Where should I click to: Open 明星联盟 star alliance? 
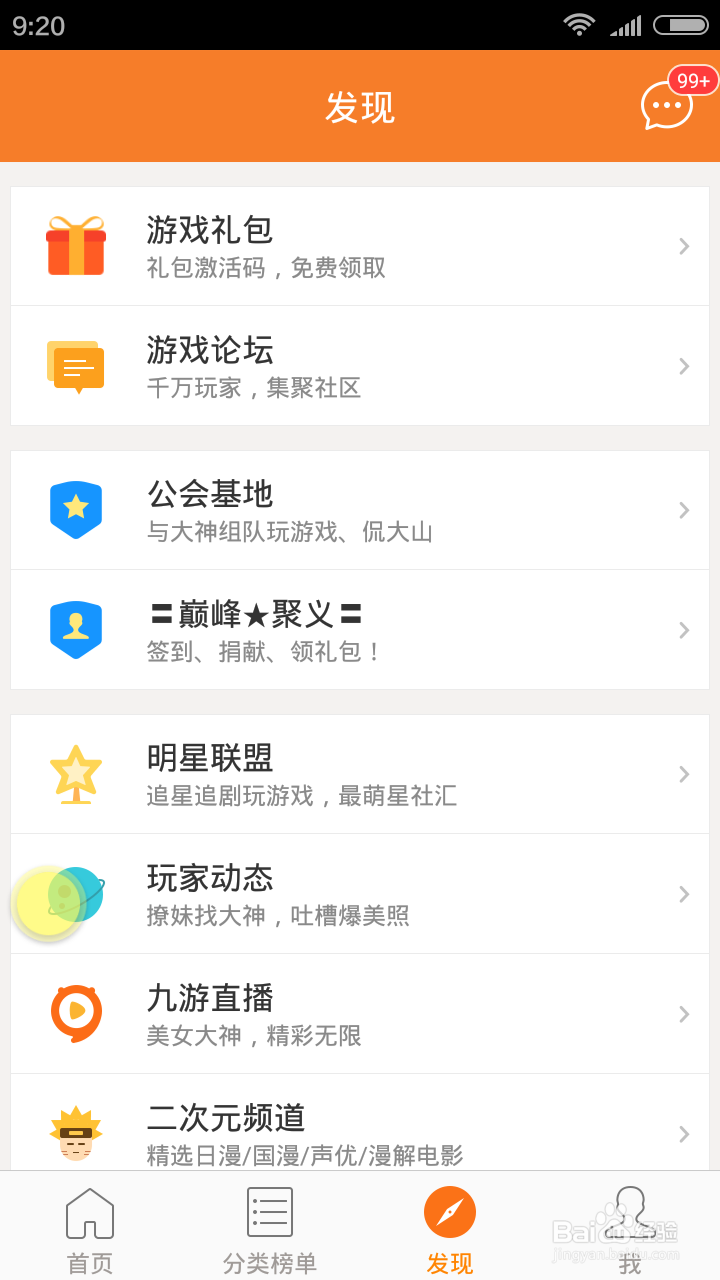coord(360,774)
